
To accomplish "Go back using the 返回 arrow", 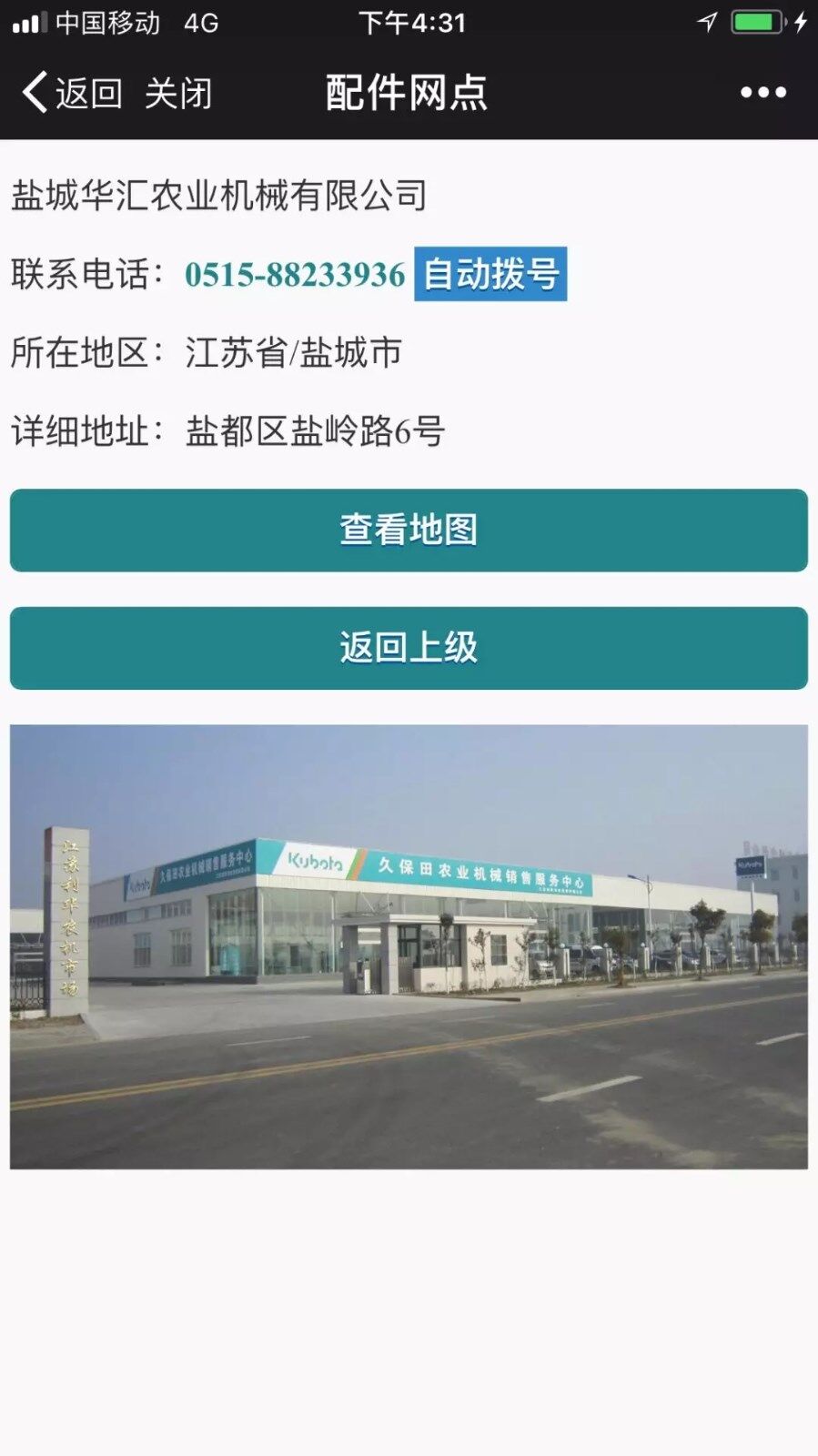I will 71,93.
